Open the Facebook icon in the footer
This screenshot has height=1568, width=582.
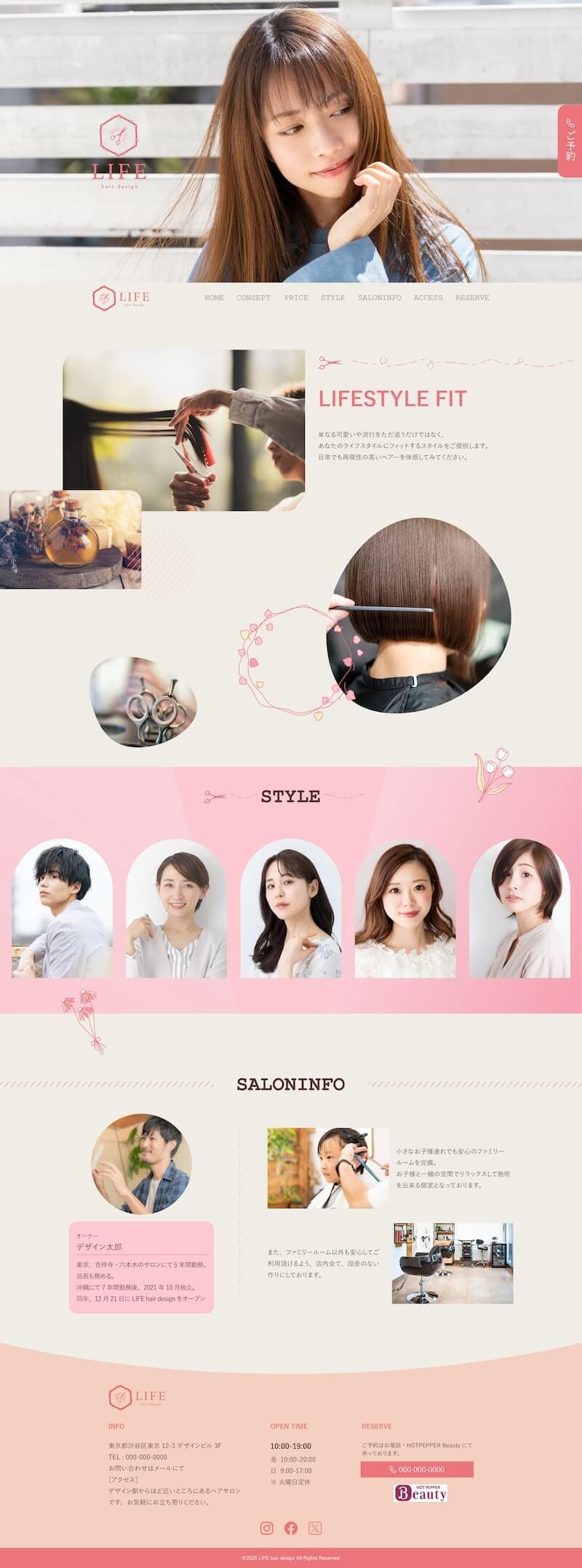pos(291,1528)
